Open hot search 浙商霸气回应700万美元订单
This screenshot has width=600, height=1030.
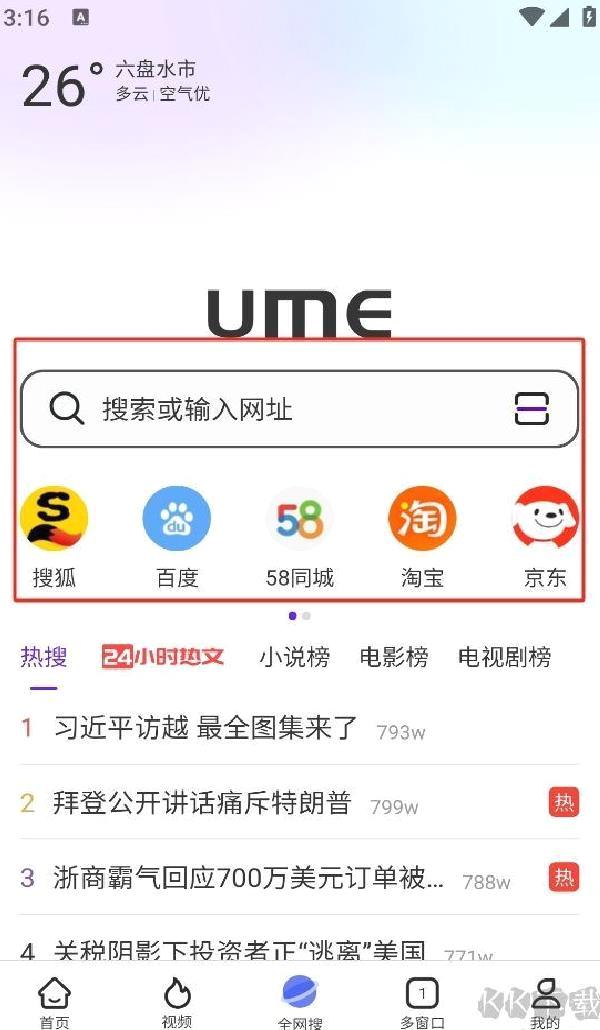pyautogui.click(x=248, y=877)
